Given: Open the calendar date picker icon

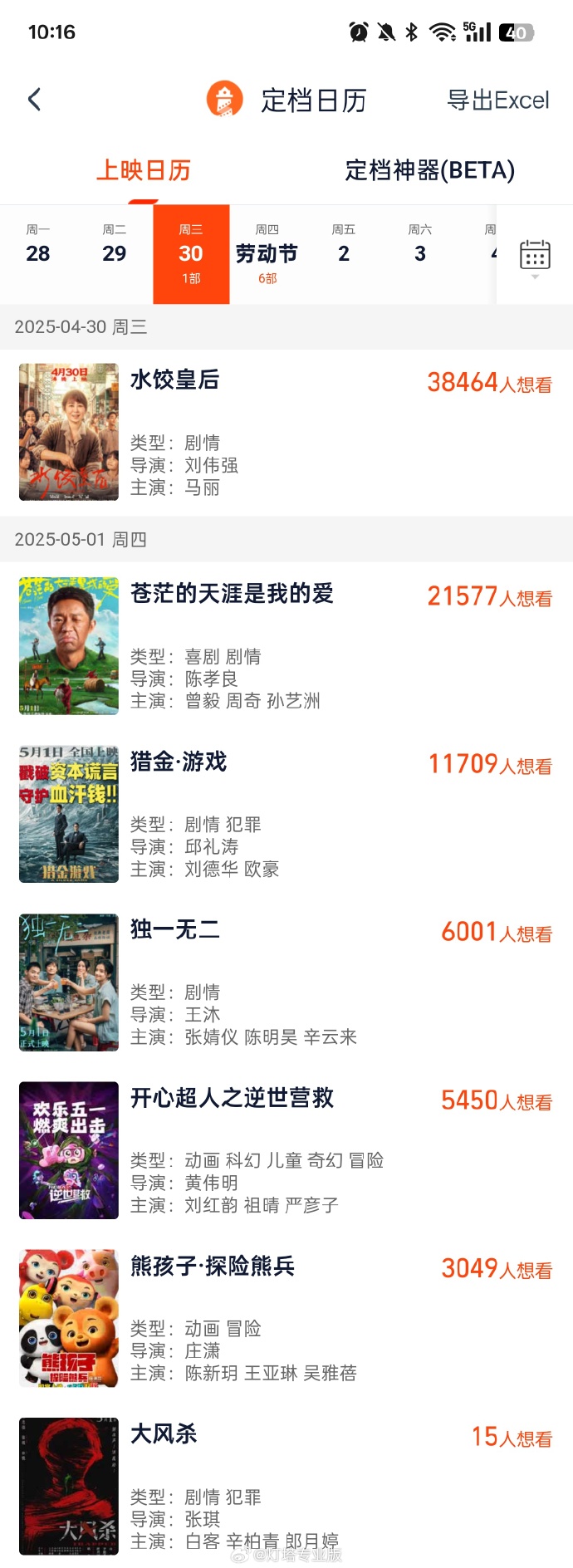Looking at the screenshot, I should [535, 256].
